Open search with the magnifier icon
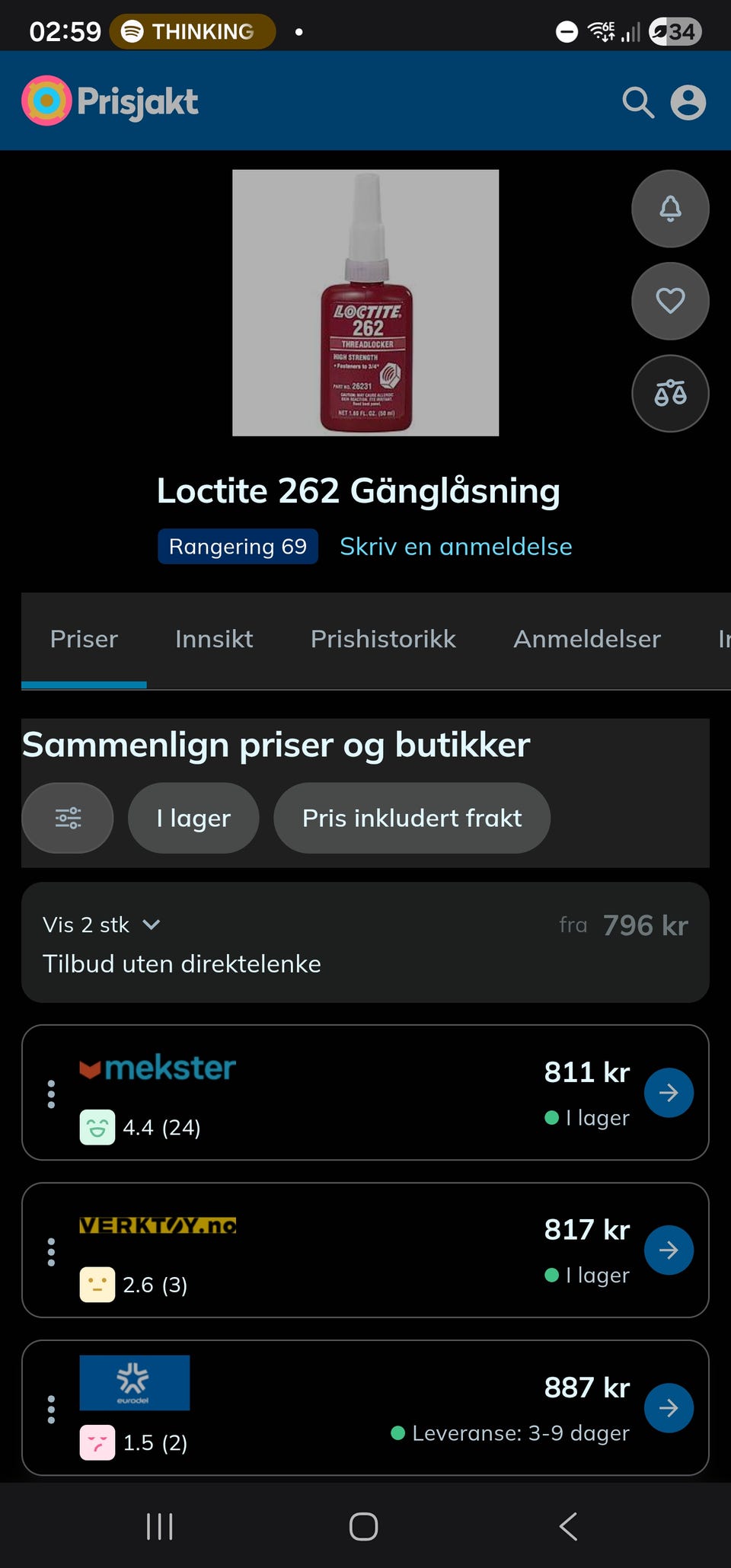This screenshot has width=731, height=1568. [638, 102]
